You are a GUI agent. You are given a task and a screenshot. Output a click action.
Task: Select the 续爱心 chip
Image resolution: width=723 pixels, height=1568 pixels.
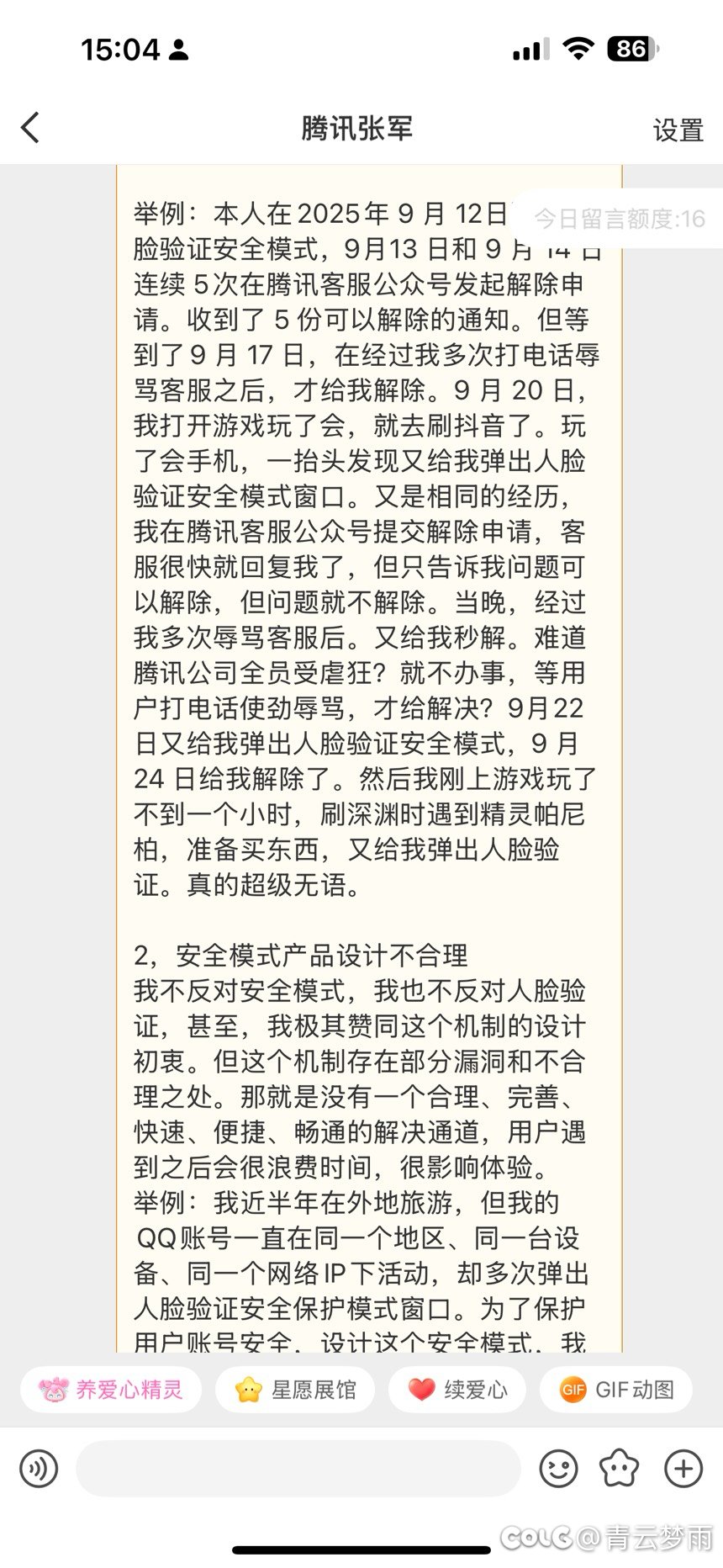click(x=457, y=1389)
